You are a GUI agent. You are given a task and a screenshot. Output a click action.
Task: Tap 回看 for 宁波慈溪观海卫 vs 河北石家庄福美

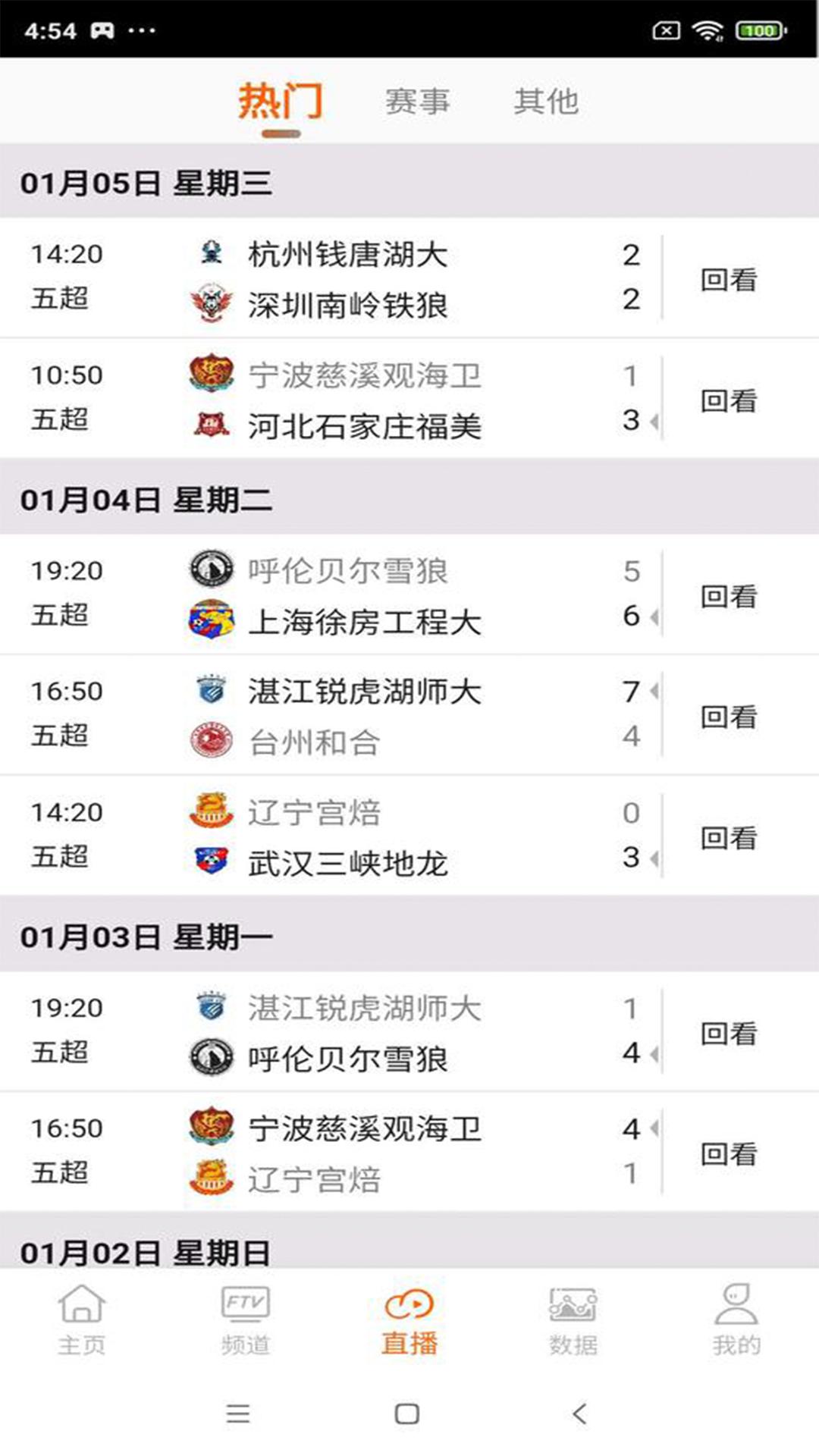pyautogui.click(x=728, y=400)
